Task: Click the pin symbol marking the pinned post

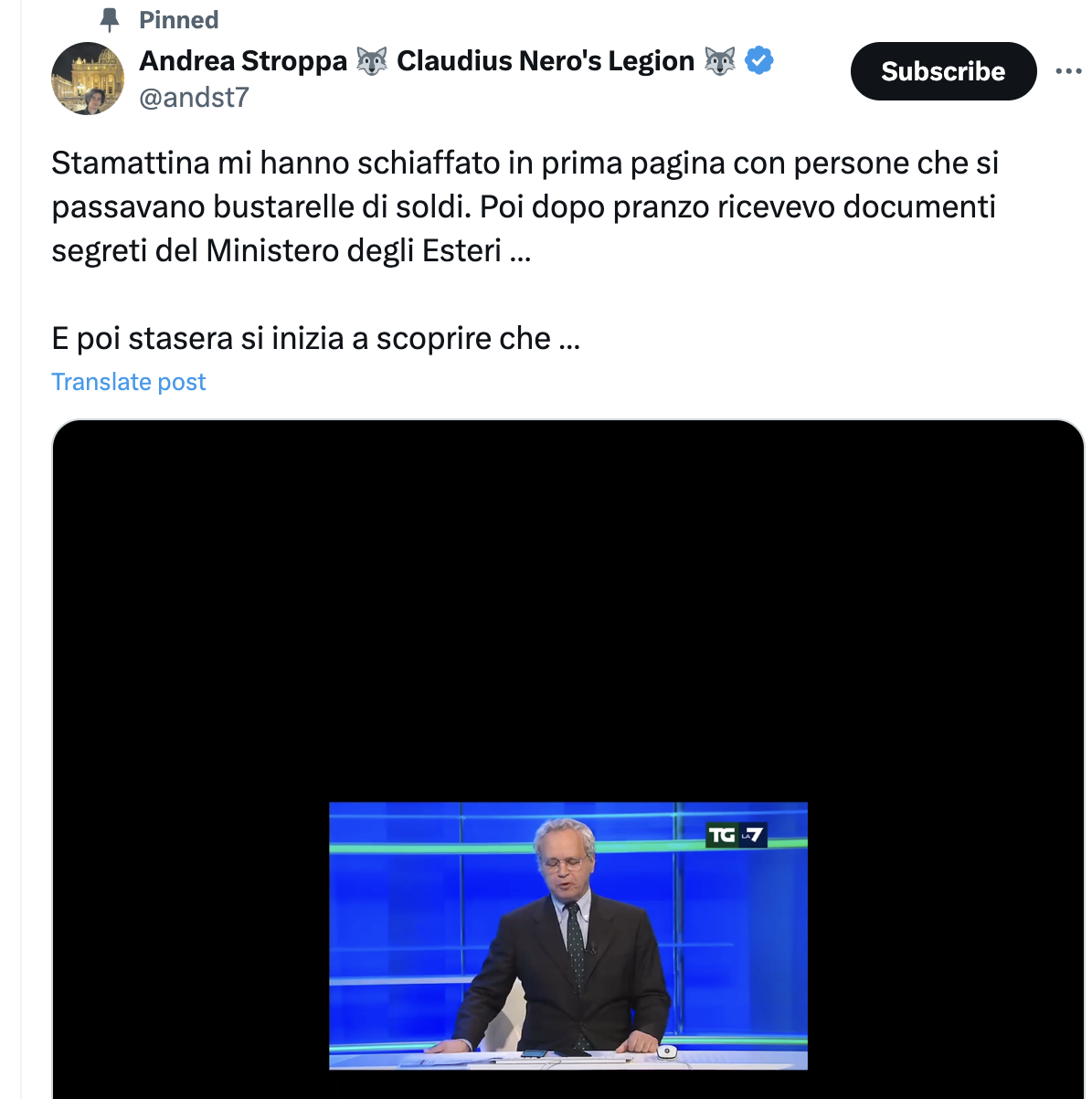Action: 111,19
